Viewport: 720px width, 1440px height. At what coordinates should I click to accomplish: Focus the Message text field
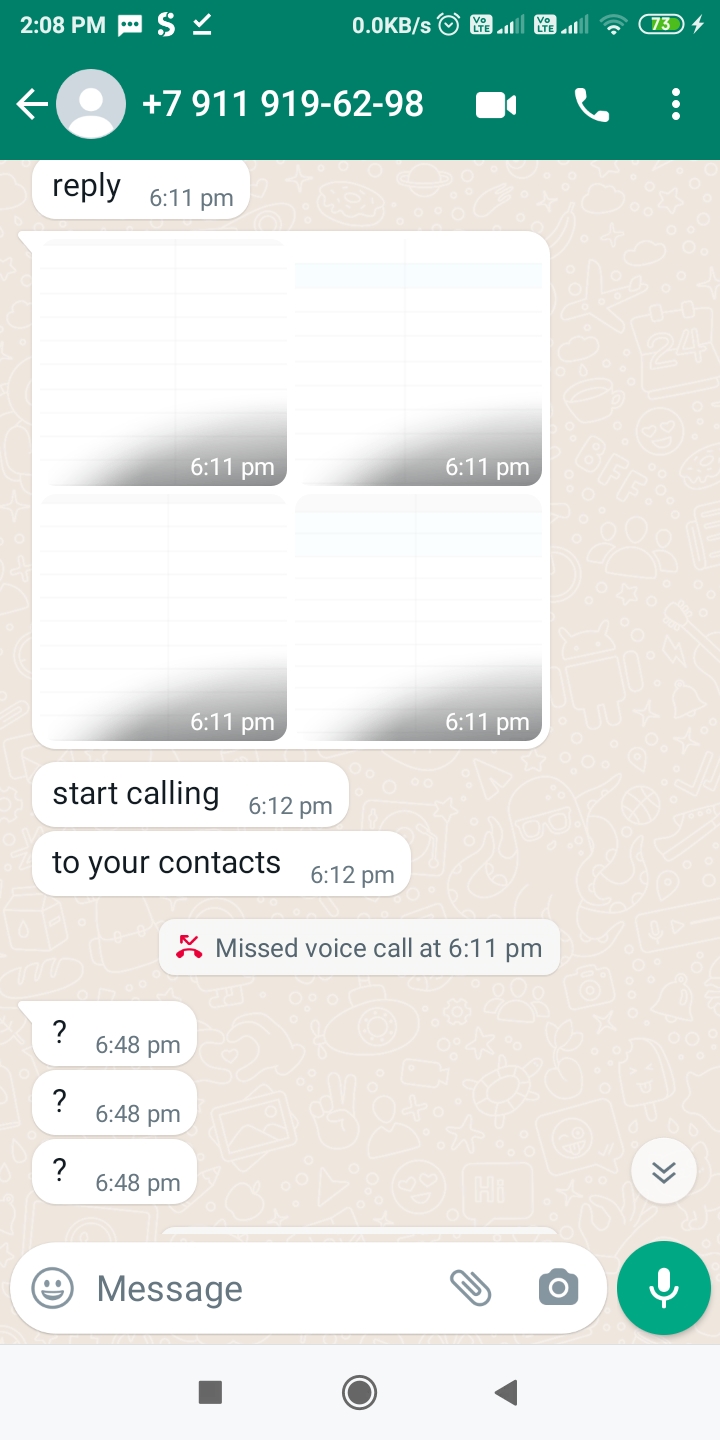click(260, 1288)
